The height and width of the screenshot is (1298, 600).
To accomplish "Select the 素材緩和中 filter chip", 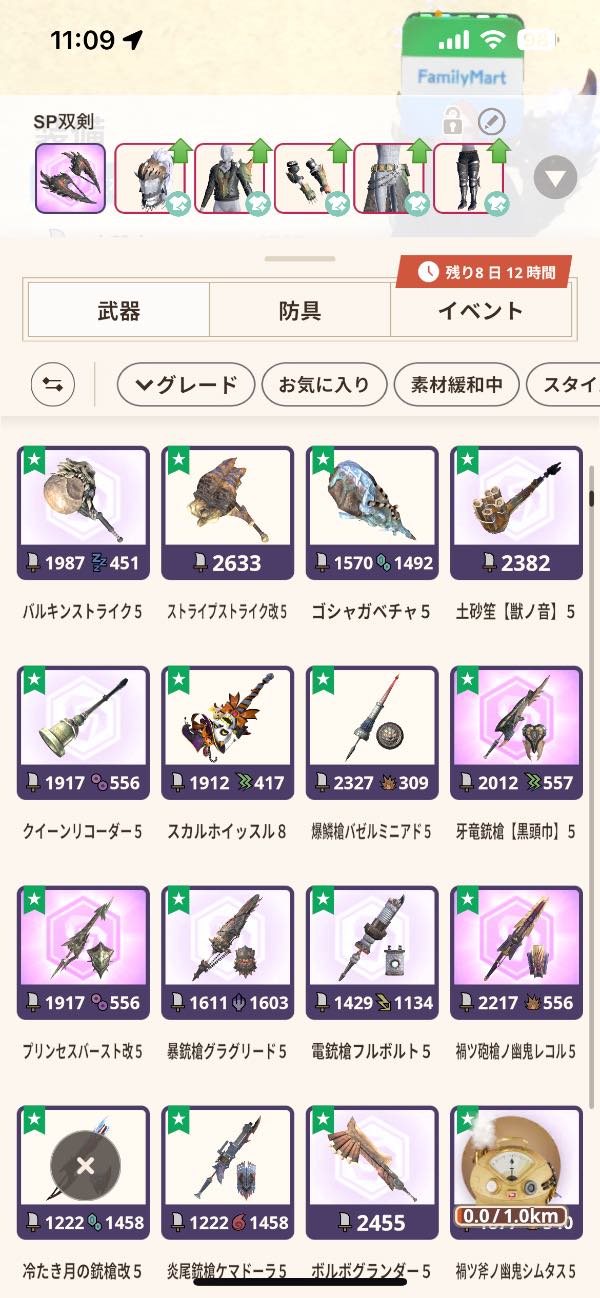I will pos(456,385).
